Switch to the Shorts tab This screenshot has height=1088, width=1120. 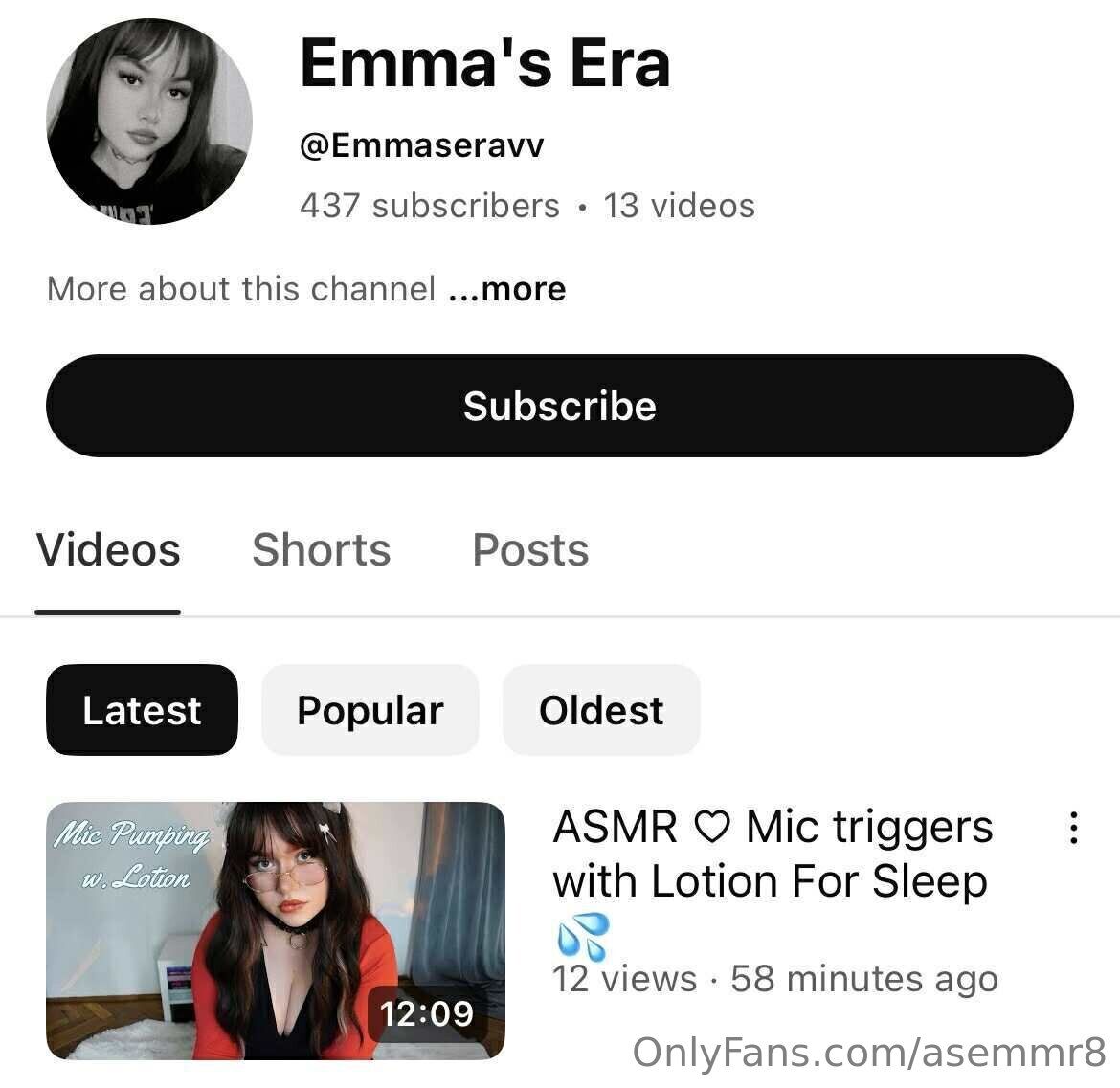coord(321,550)
